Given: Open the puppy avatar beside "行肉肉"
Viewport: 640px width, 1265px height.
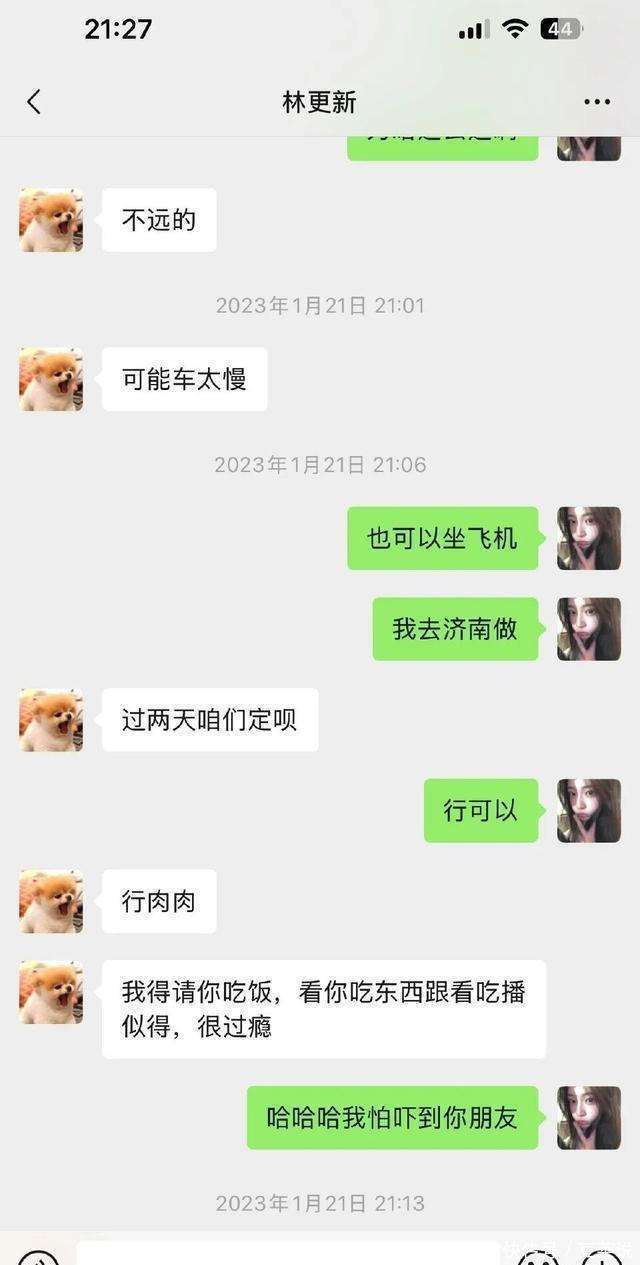Looking at the screenshot, I should pos(51,901).
